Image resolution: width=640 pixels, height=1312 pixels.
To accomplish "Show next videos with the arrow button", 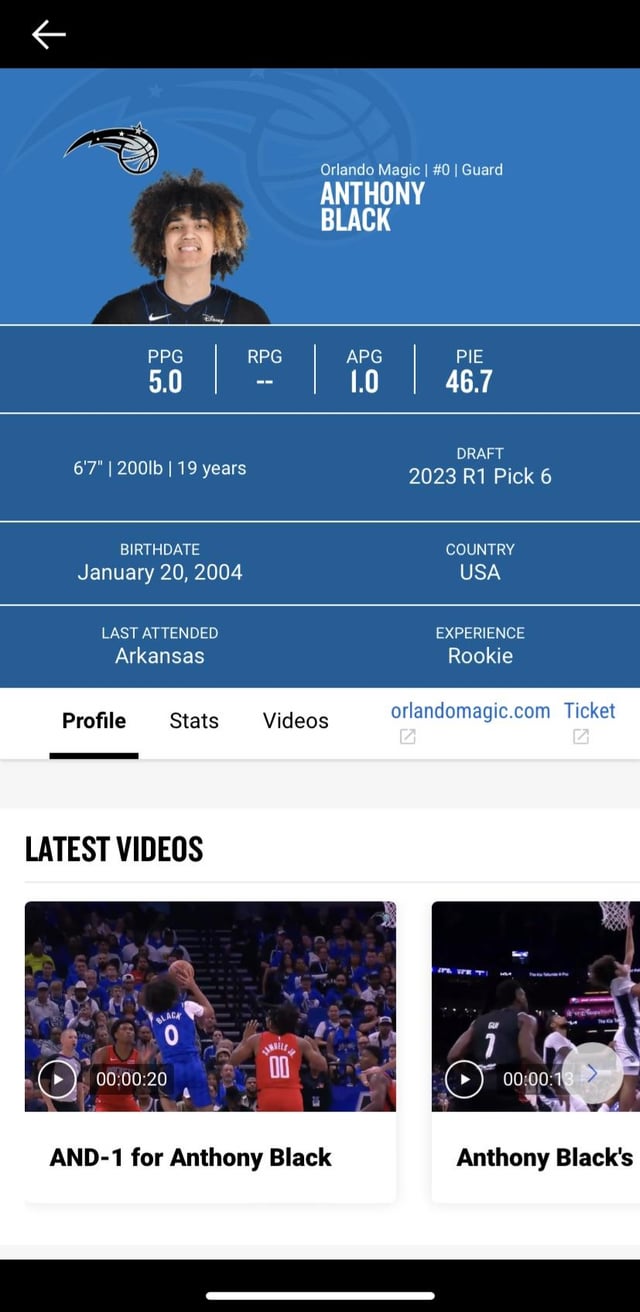I will coord(591,1073).
